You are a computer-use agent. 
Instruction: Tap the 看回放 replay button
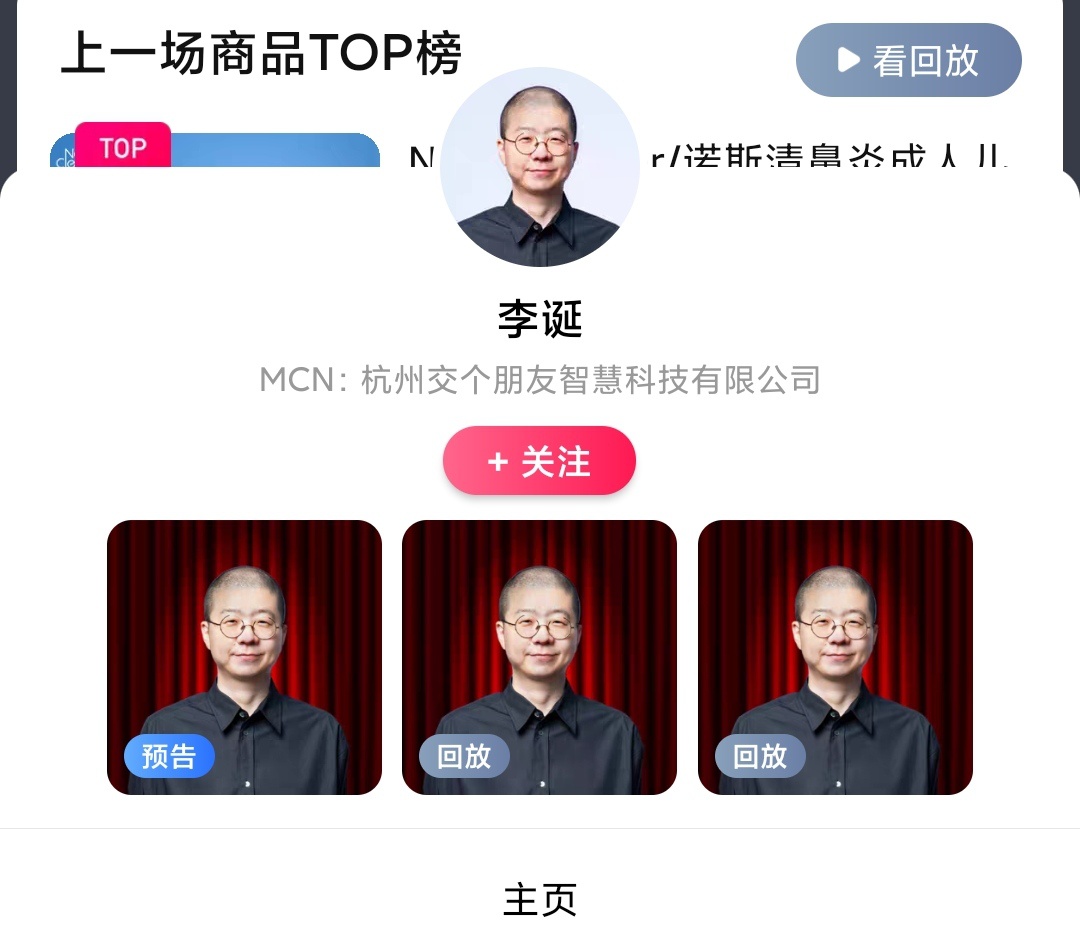(x=908, y=61)
